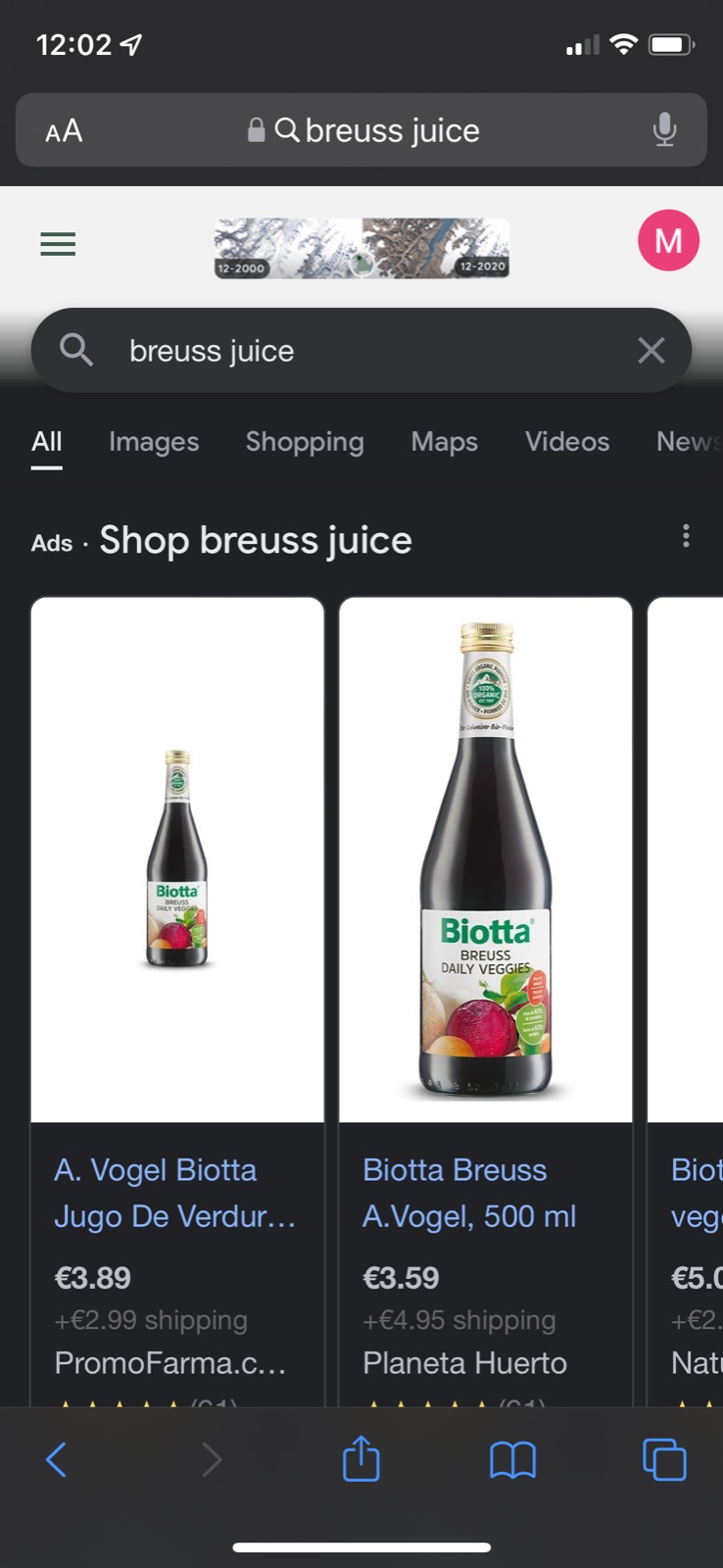723x1568 pixels.
Task: Tap the Safari address bar
Action: point(377,130)
